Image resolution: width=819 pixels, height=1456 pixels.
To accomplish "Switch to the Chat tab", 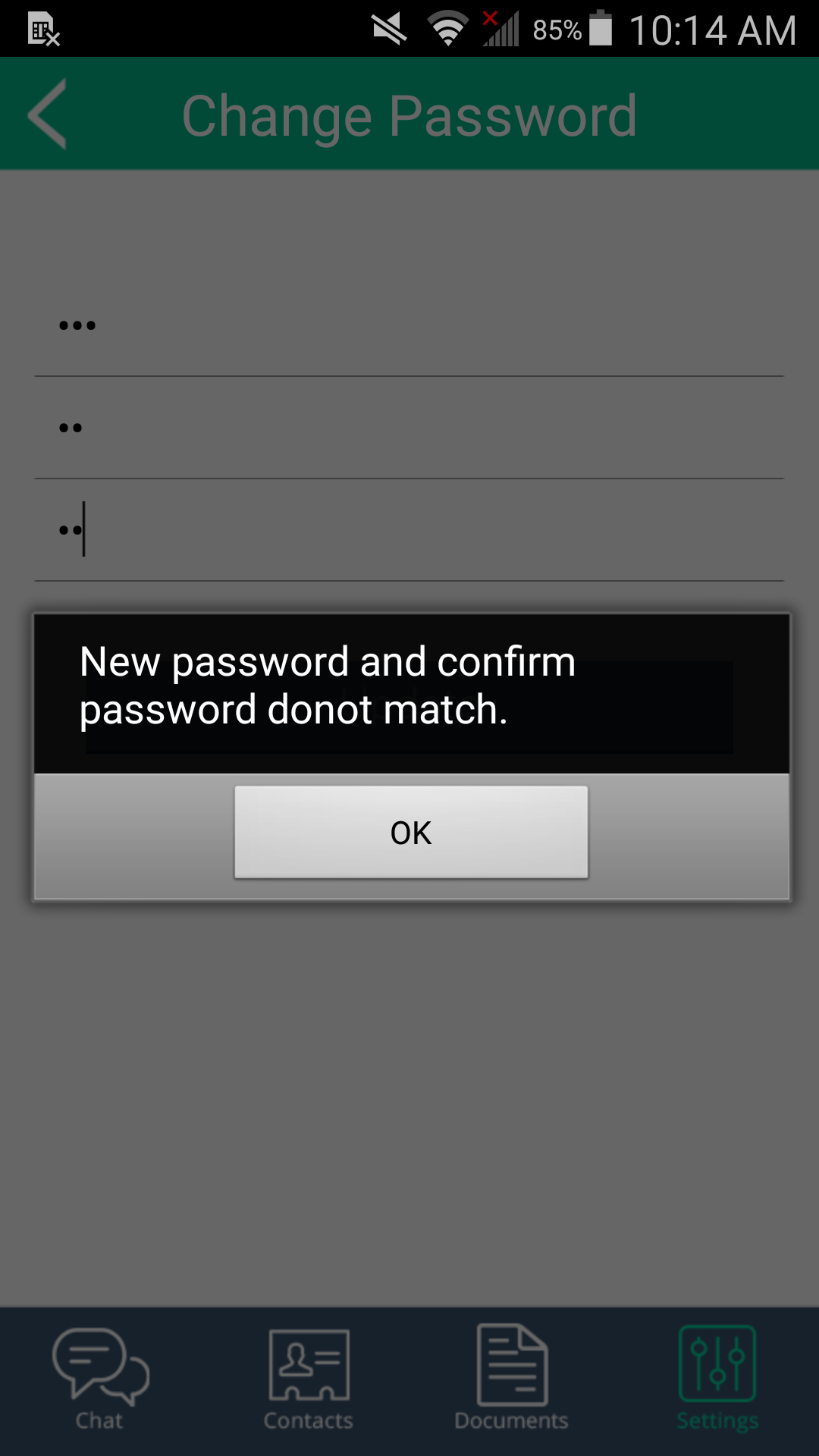I will point(100,1378).
